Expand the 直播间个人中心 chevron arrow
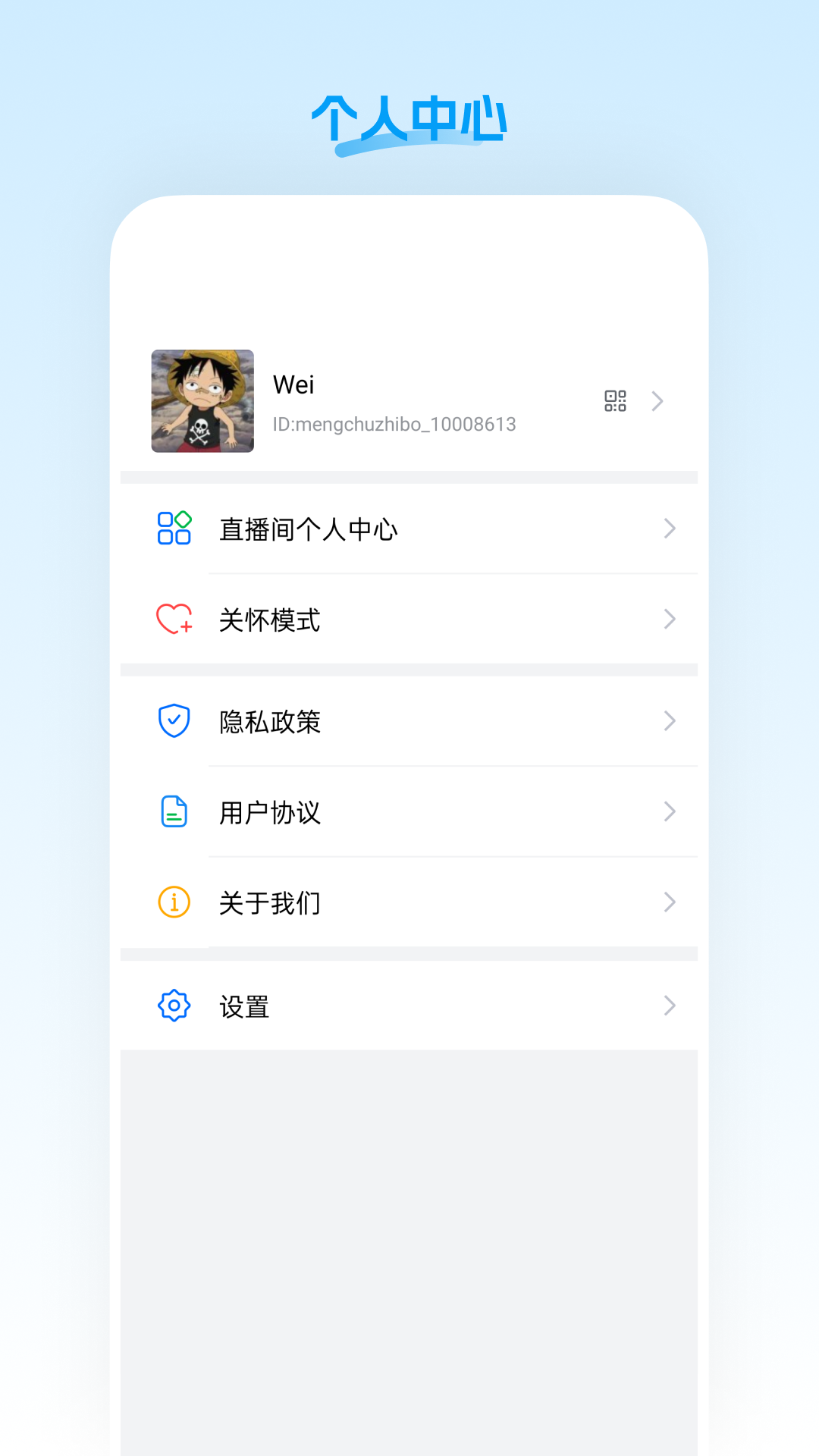Image resolution: width=819 pixels, height=1456 pixels. (670, 529)
